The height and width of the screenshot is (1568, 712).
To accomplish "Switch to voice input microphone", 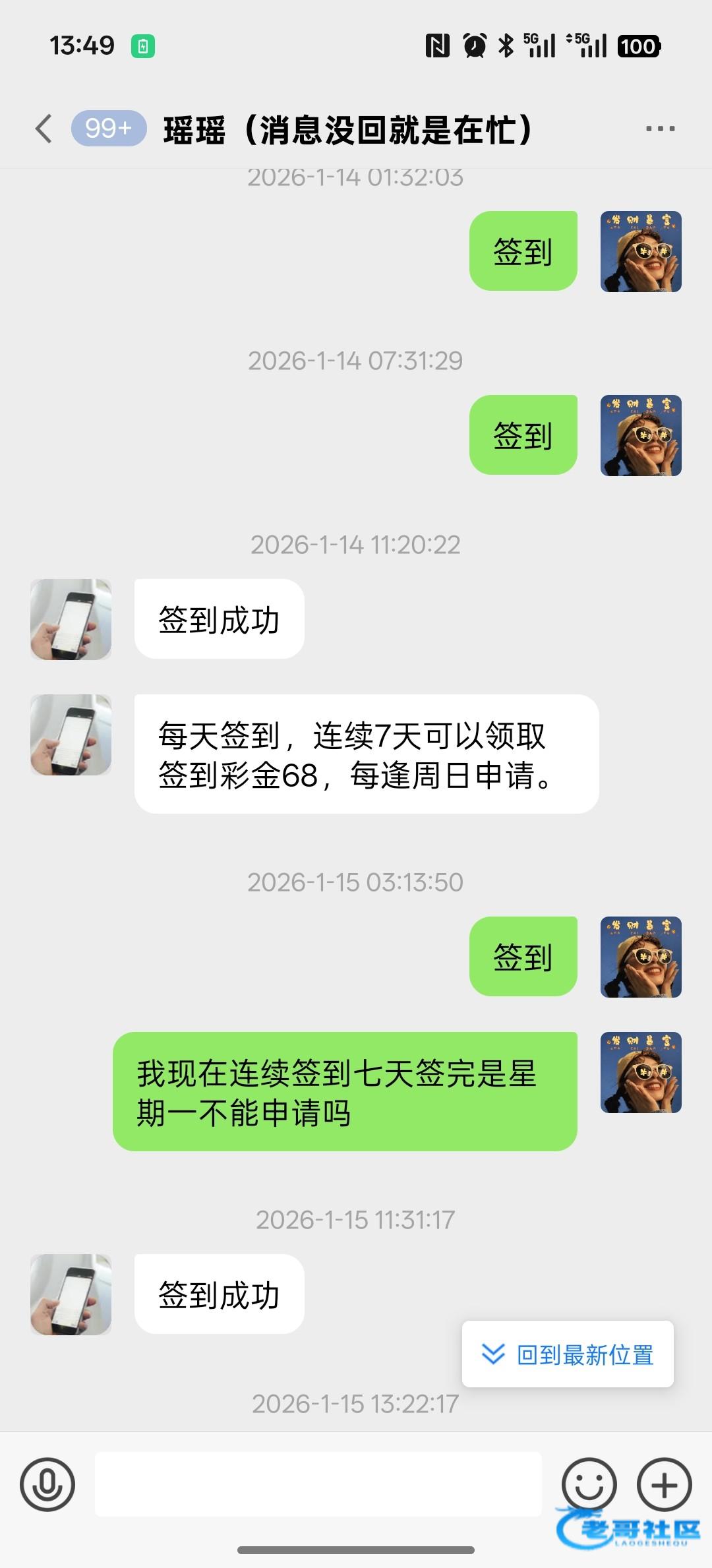I will pos(47,1484).
